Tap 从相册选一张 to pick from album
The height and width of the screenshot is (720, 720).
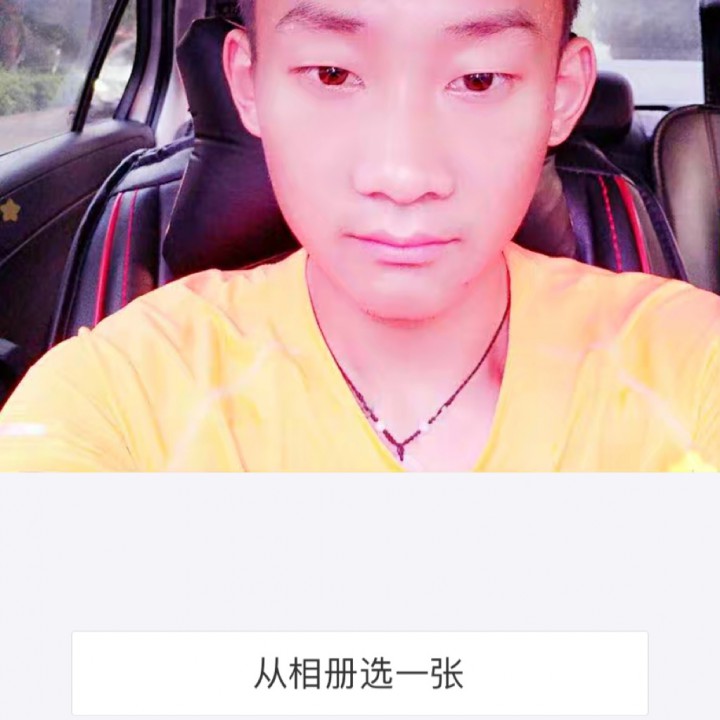[x=359, y=673]
